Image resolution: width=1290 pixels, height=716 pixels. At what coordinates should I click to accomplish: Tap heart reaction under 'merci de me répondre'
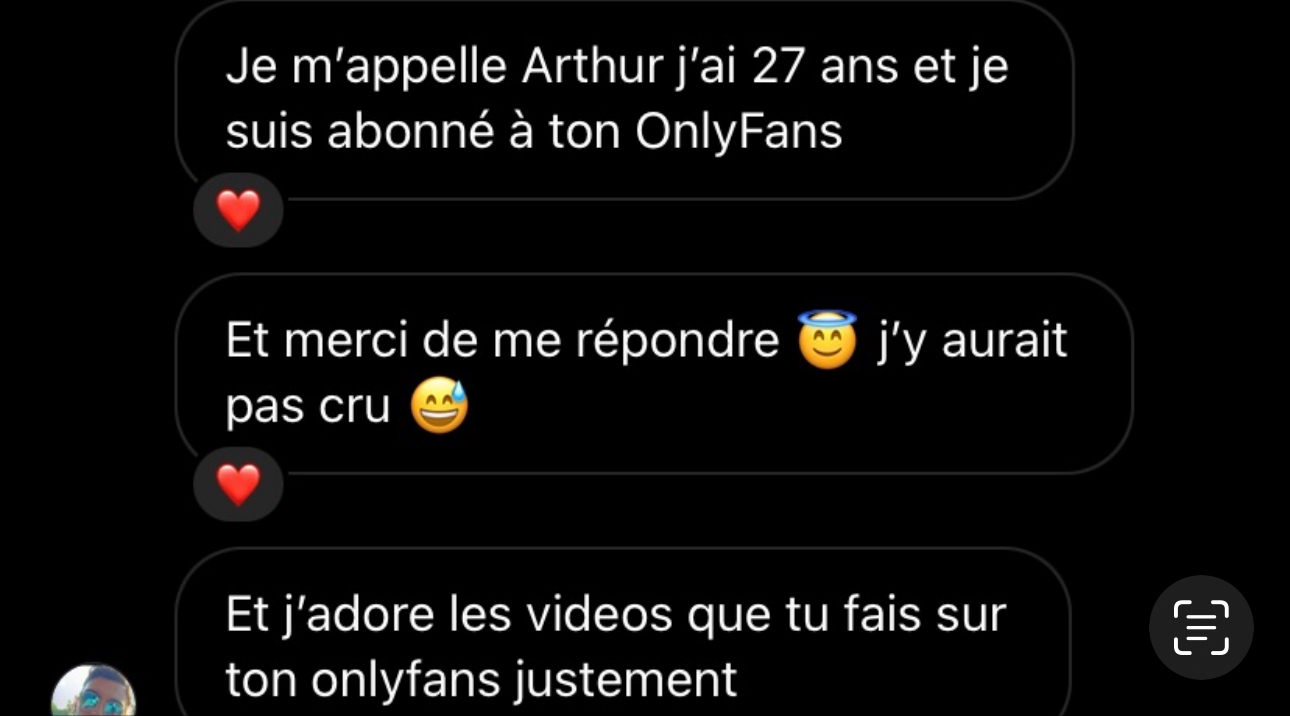pyautogui.click(x=238, y=485)
